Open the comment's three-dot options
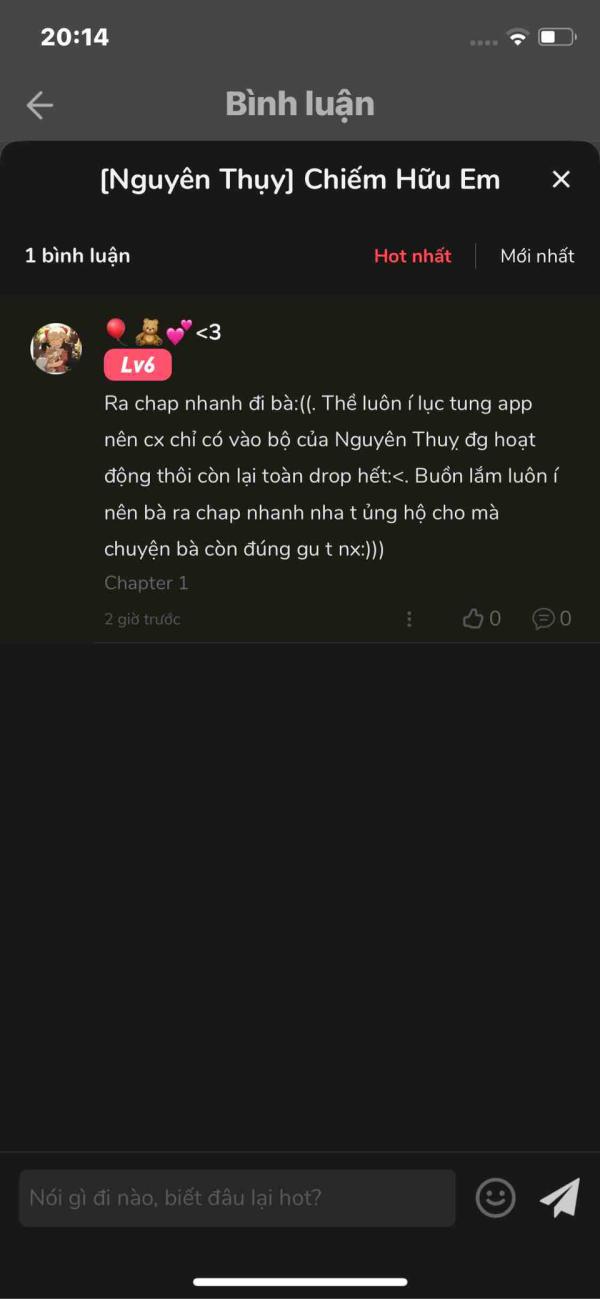Screen dimensions: 600x1299 click(x=409, y=619)
